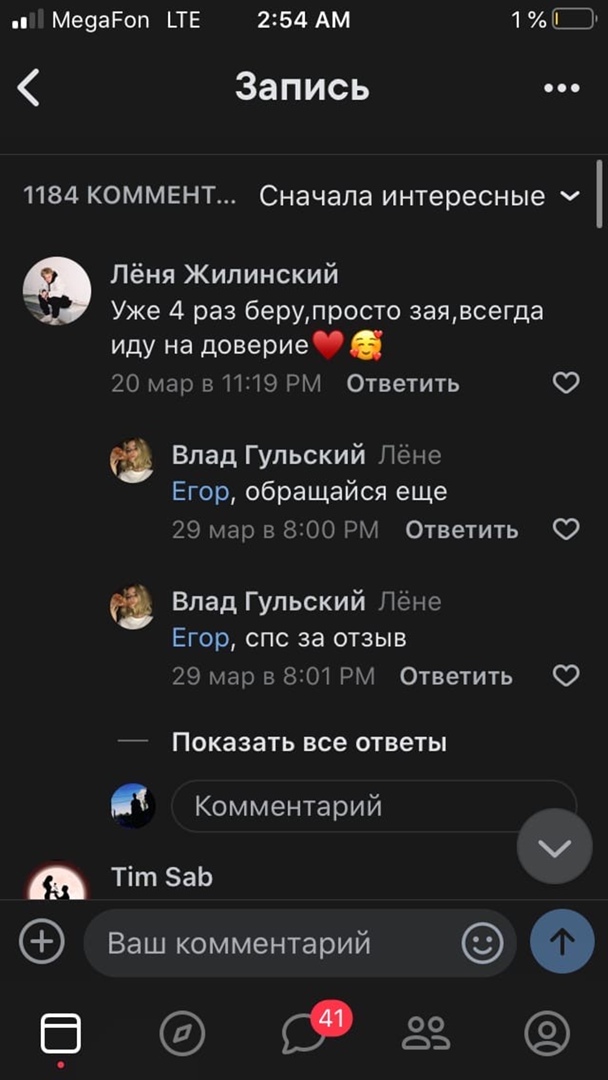608x1080 pixels.
Task: Like the reply posted at 8:00 PM
Action: point(566,529)
